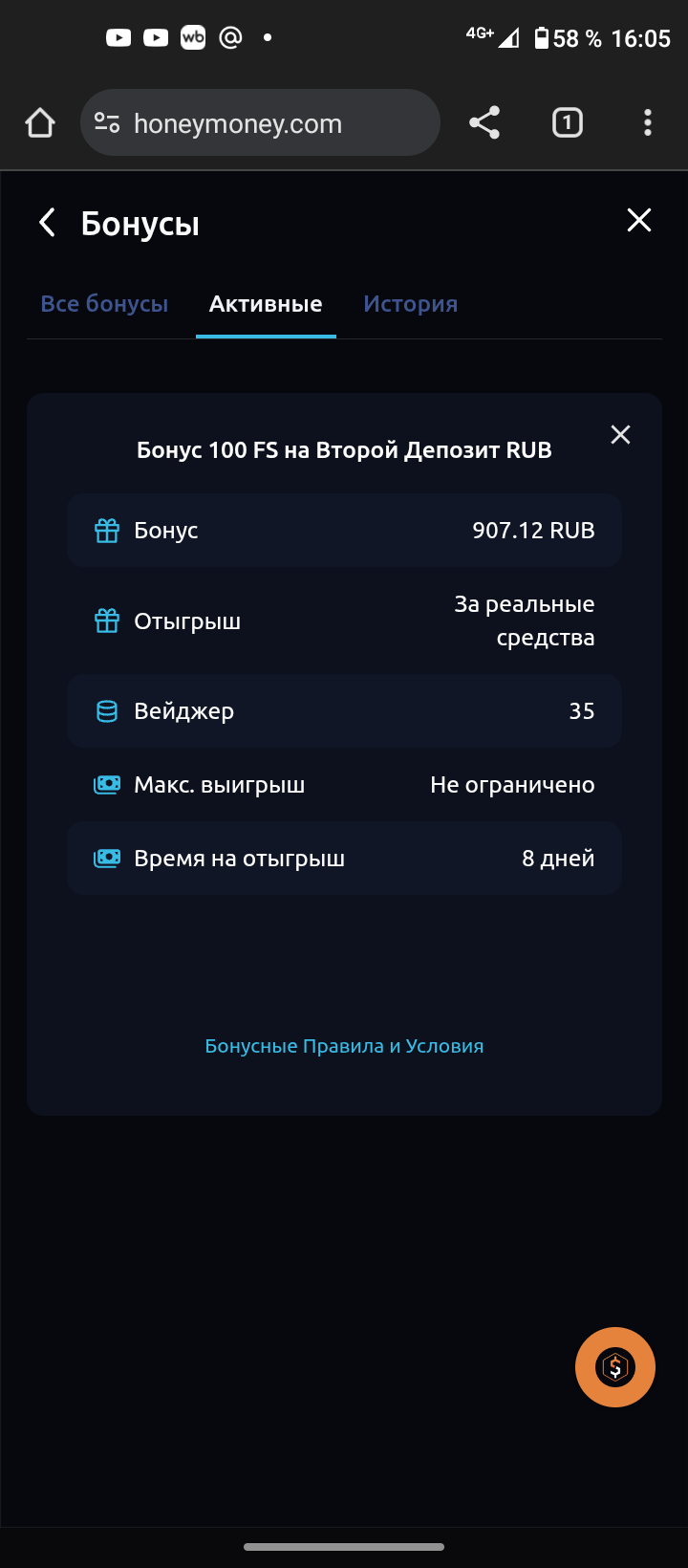
Task: Open the История tab
Action: pos(410,304)
